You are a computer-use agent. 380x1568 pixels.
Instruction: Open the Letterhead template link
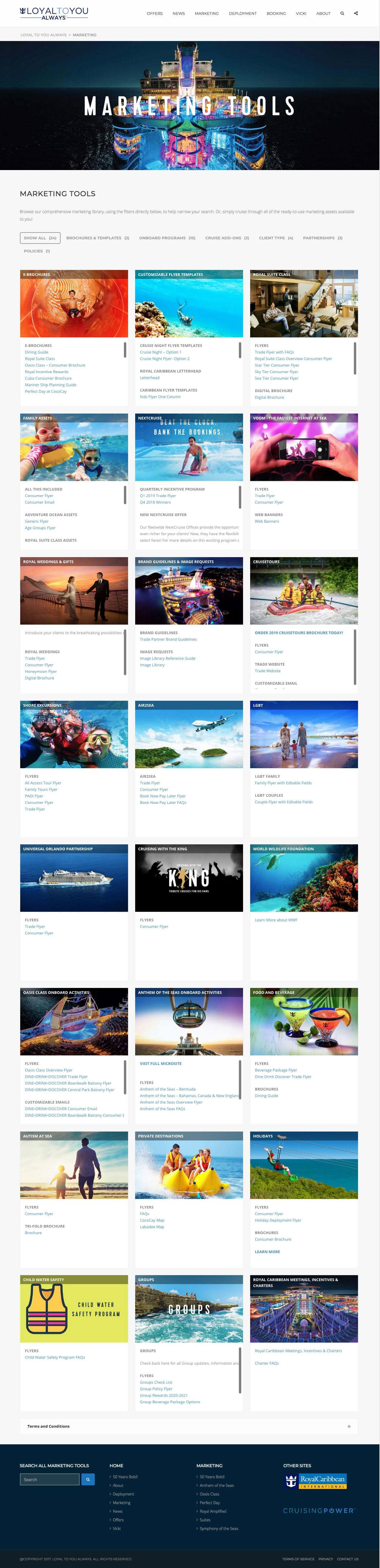pyautogui.click(x=149, y=378)
